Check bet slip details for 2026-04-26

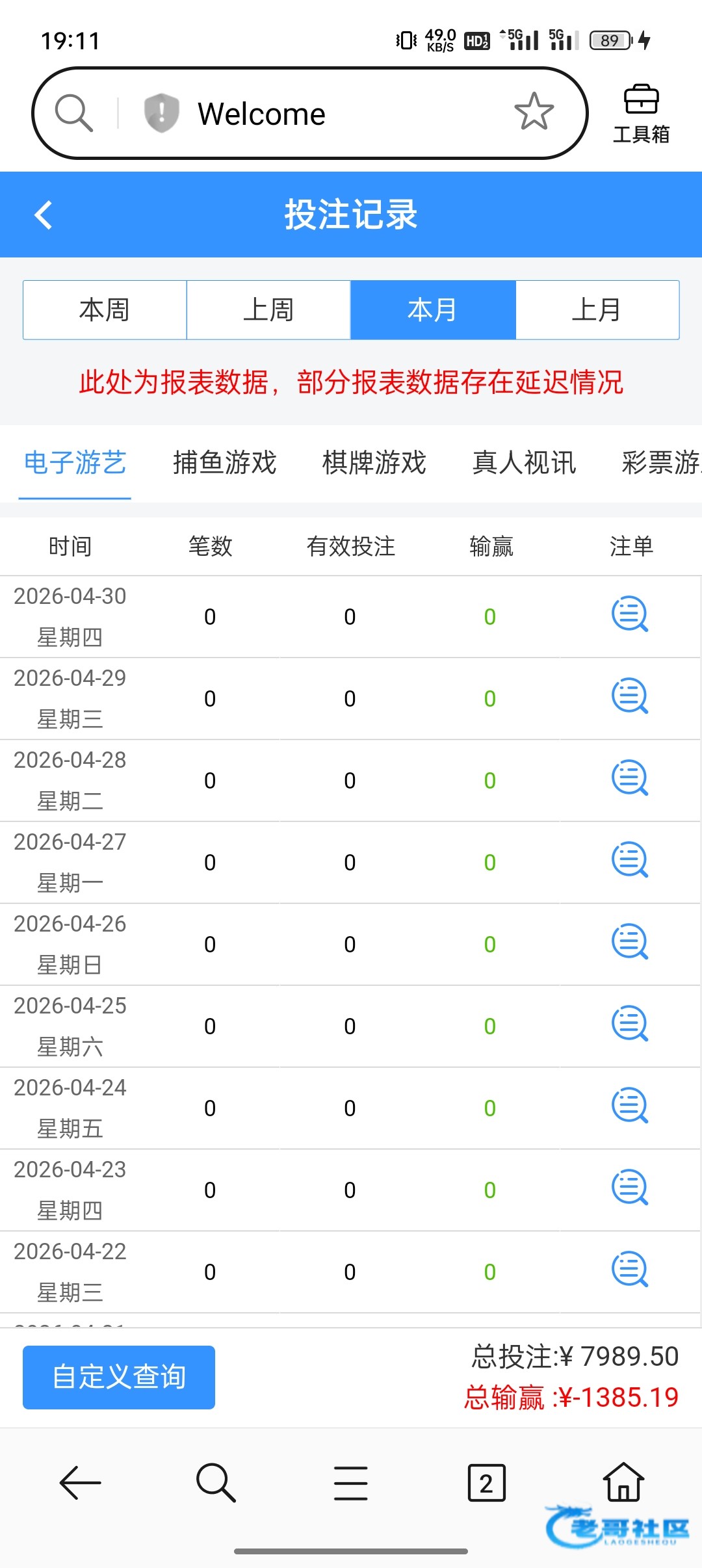pyautogui.click(x=629, y=942)
